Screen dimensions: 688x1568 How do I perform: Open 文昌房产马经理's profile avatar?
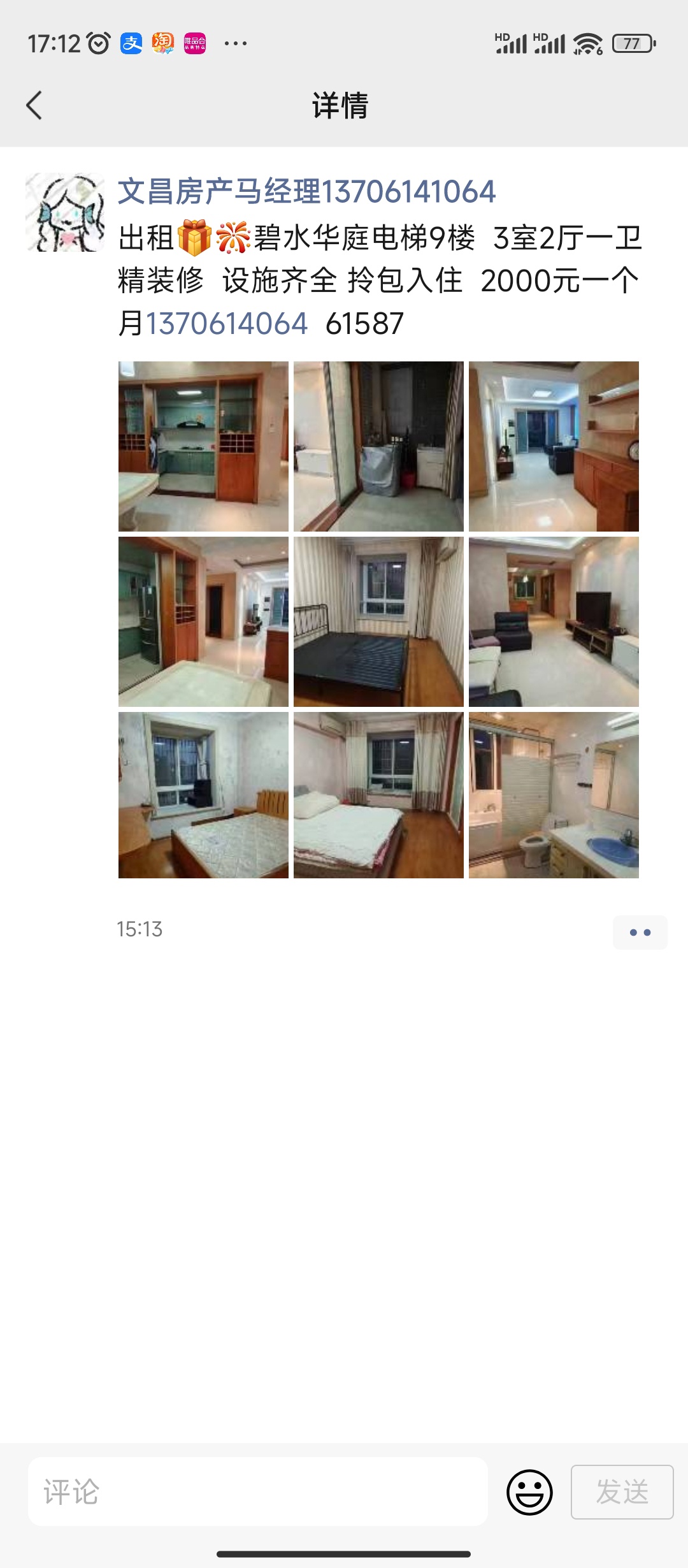pos(65,212)
